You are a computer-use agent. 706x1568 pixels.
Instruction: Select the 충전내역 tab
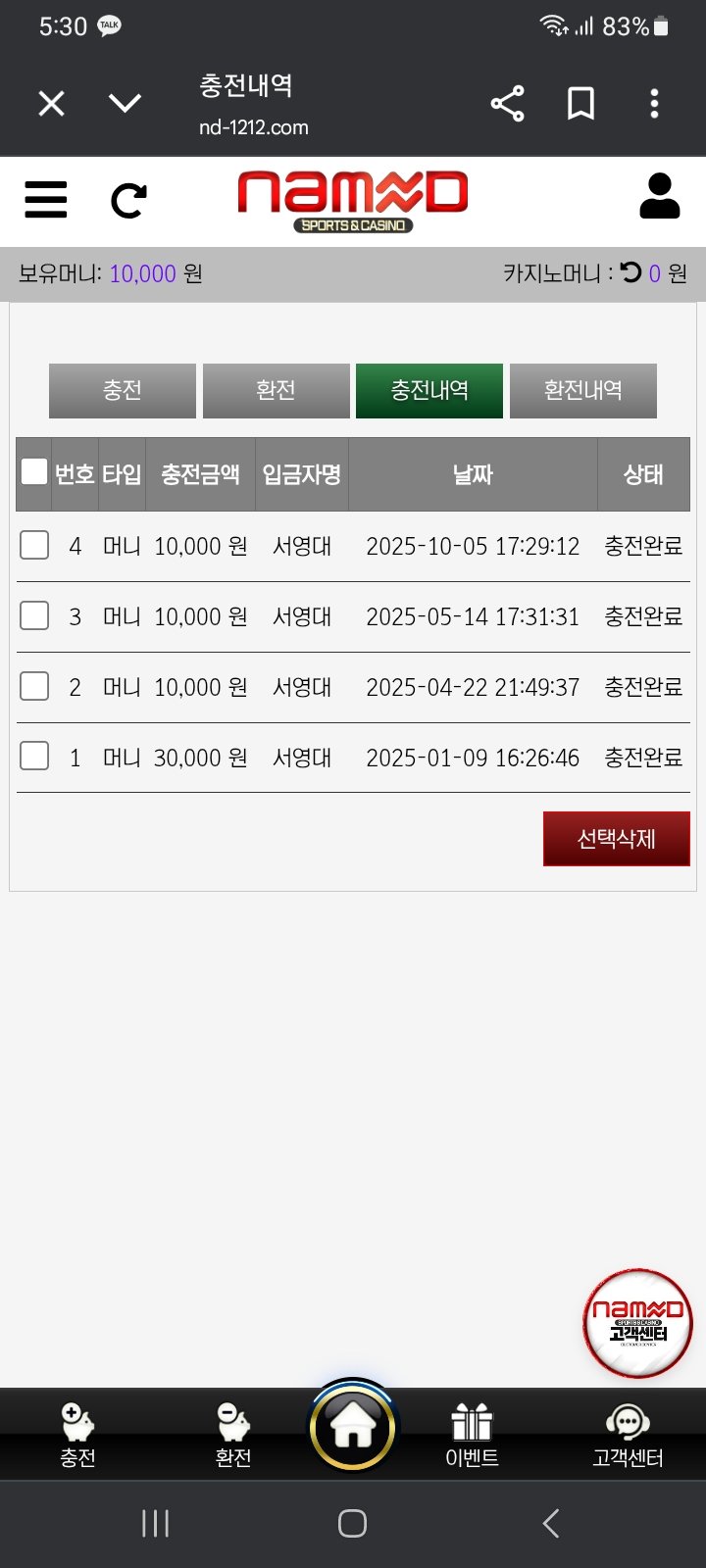click(x=429, y=390)
